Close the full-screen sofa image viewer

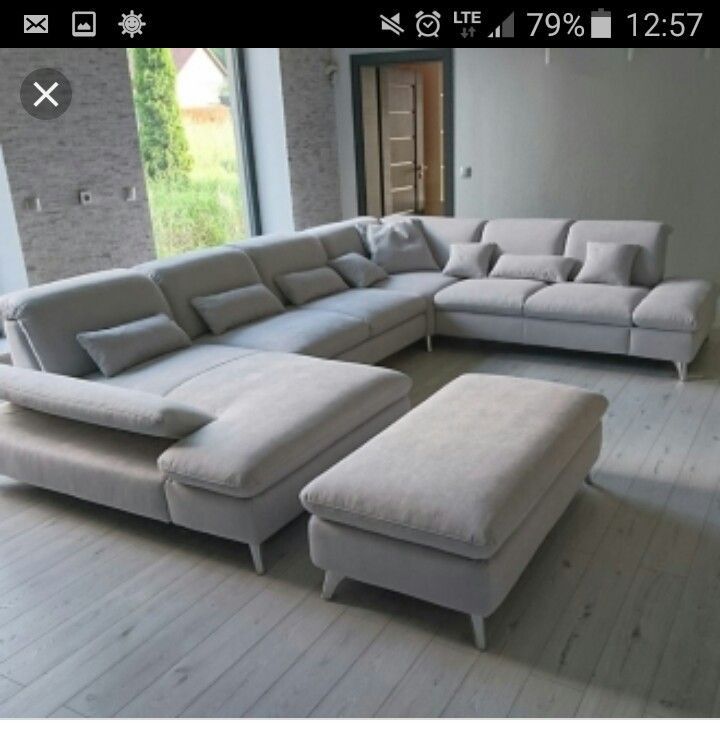point(46,95)
